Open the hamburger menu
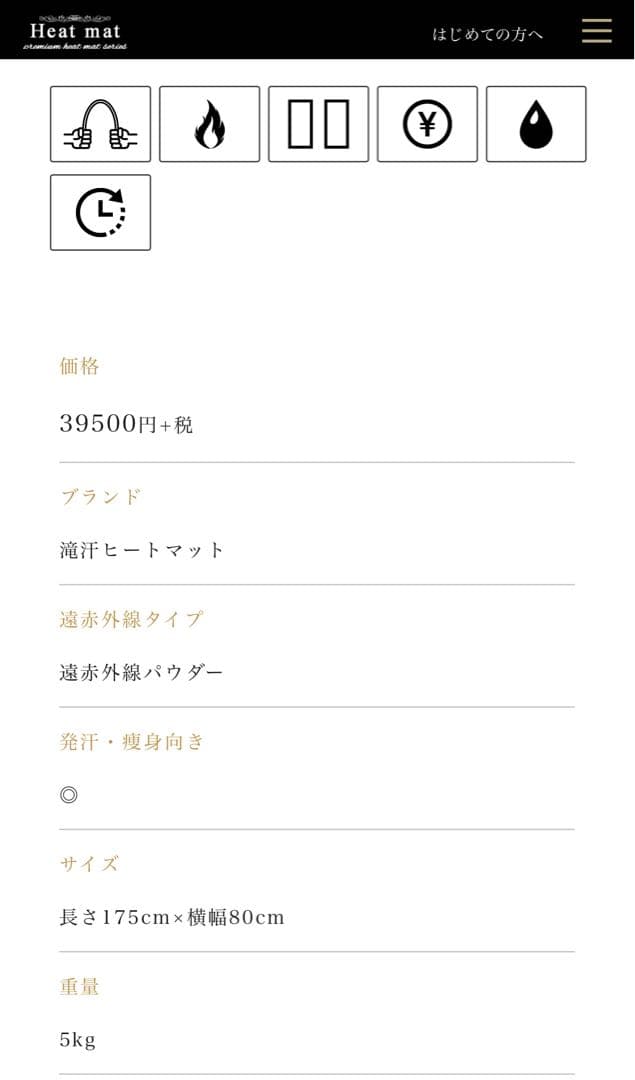Image resolution: width=635 pixels, height=1080 pixels. click(597, 31)
